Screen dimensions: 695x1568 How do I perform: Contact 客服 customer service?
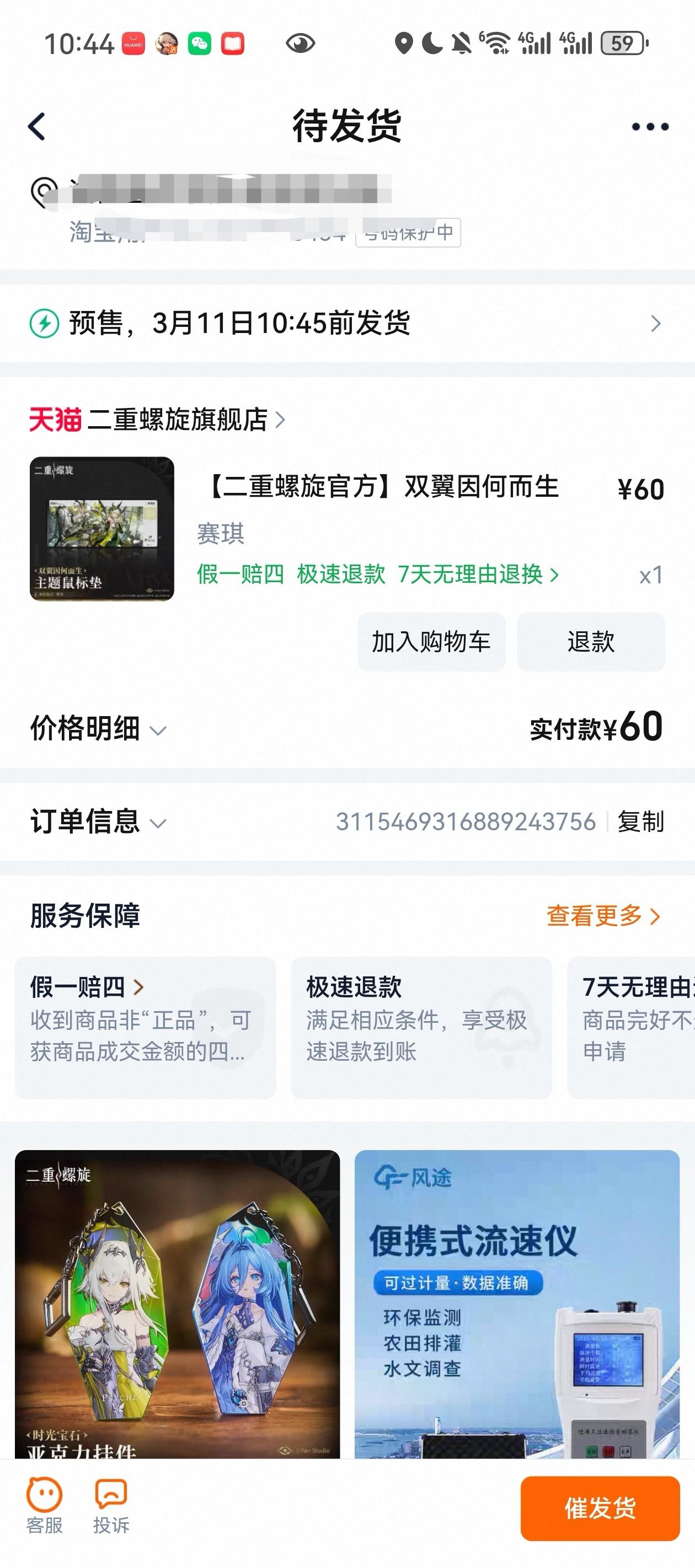click(45, 1507)
